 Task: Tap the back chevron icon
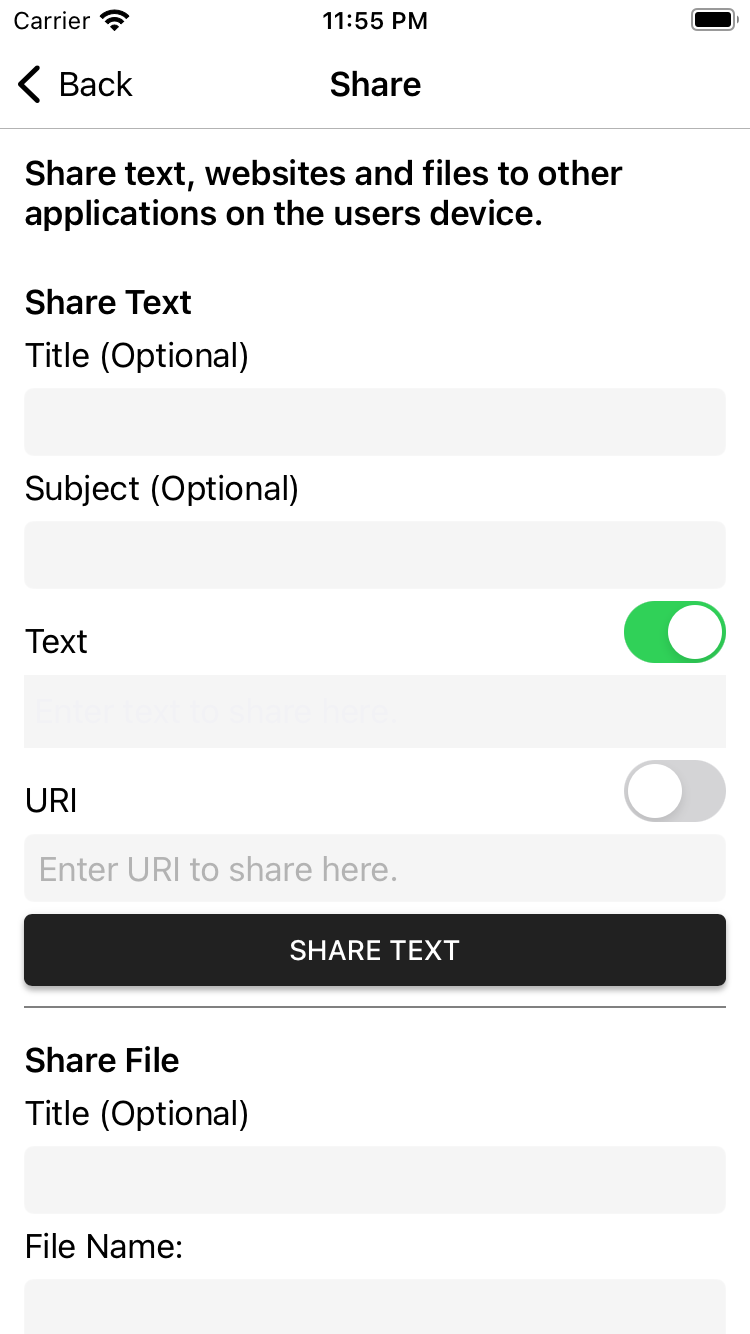pyautogui.click(x=28, y=84)
